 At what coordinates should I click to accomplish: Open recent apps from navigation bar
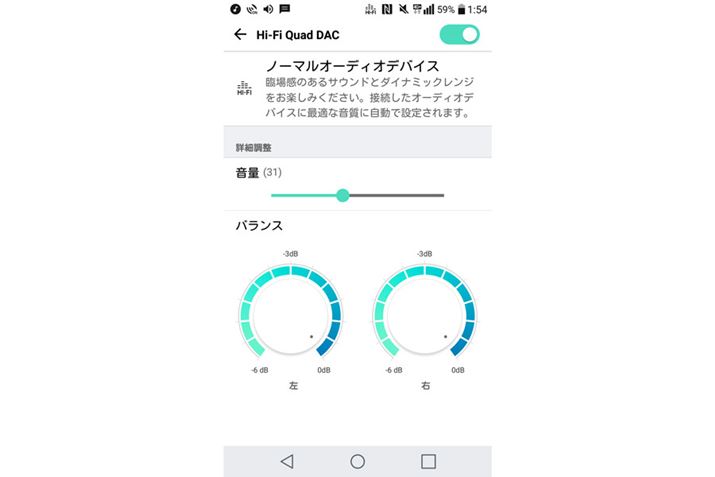click(428, 461)
